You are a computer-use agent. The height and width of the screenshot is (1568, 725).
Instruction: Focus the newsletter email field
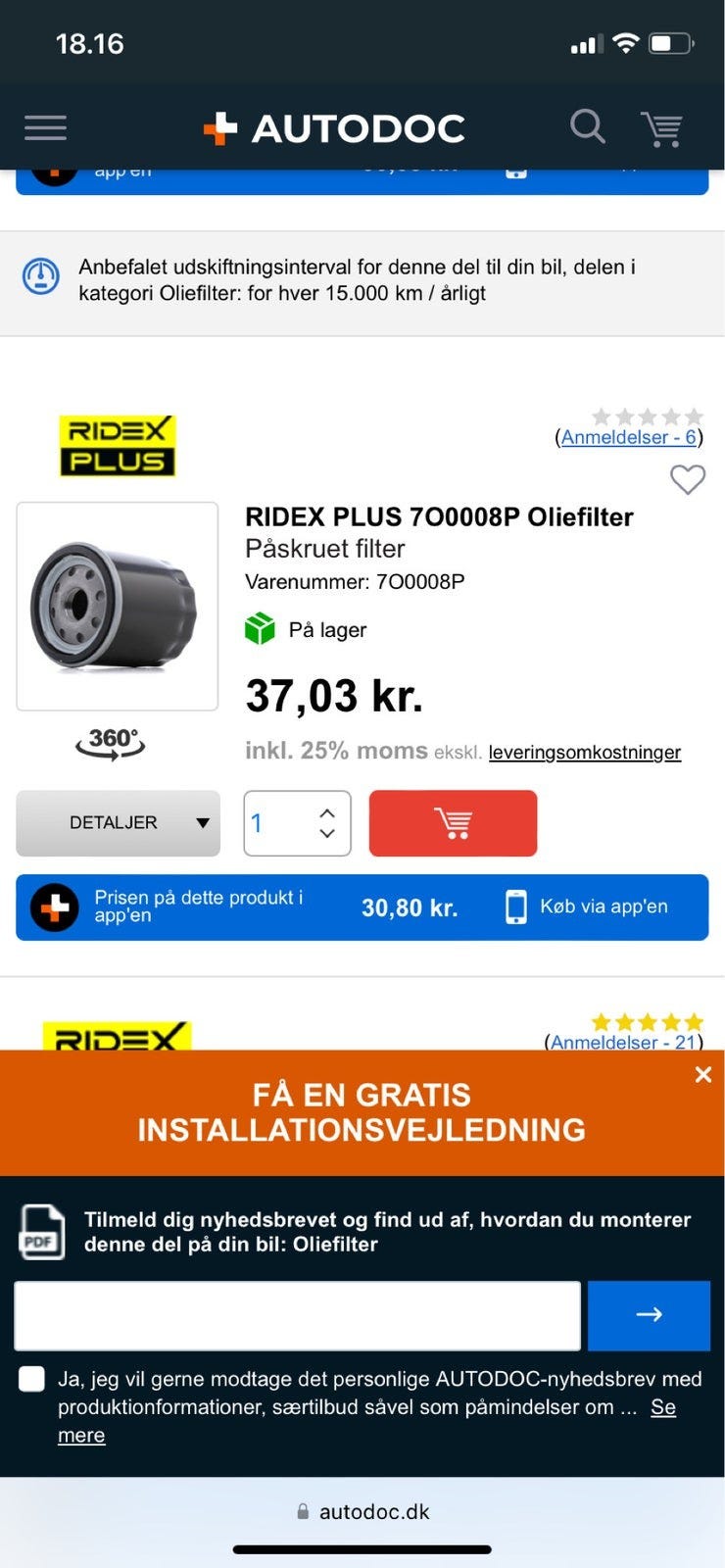pos(297,1315)
